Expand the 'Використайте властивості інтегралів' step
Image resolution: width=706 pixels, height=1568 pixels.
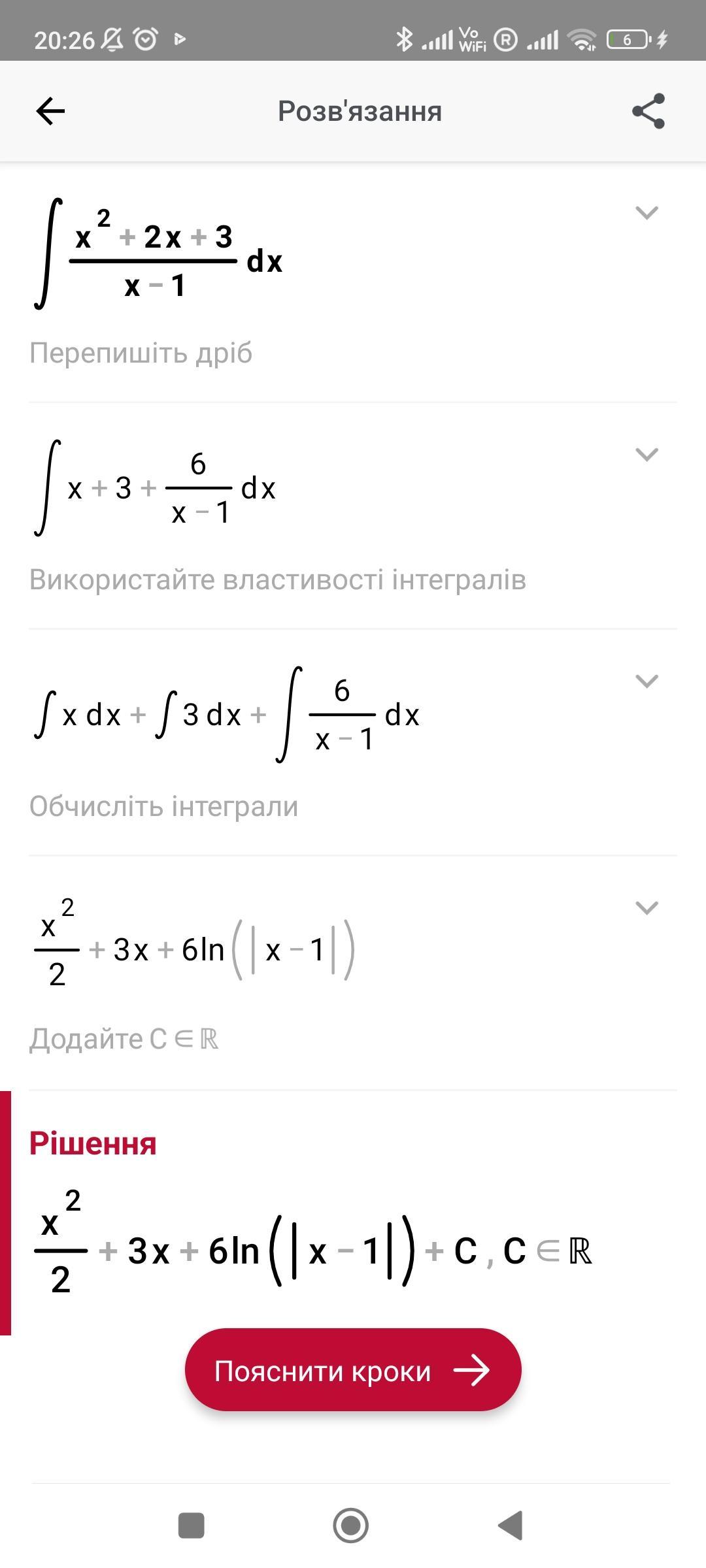(647, 454)
